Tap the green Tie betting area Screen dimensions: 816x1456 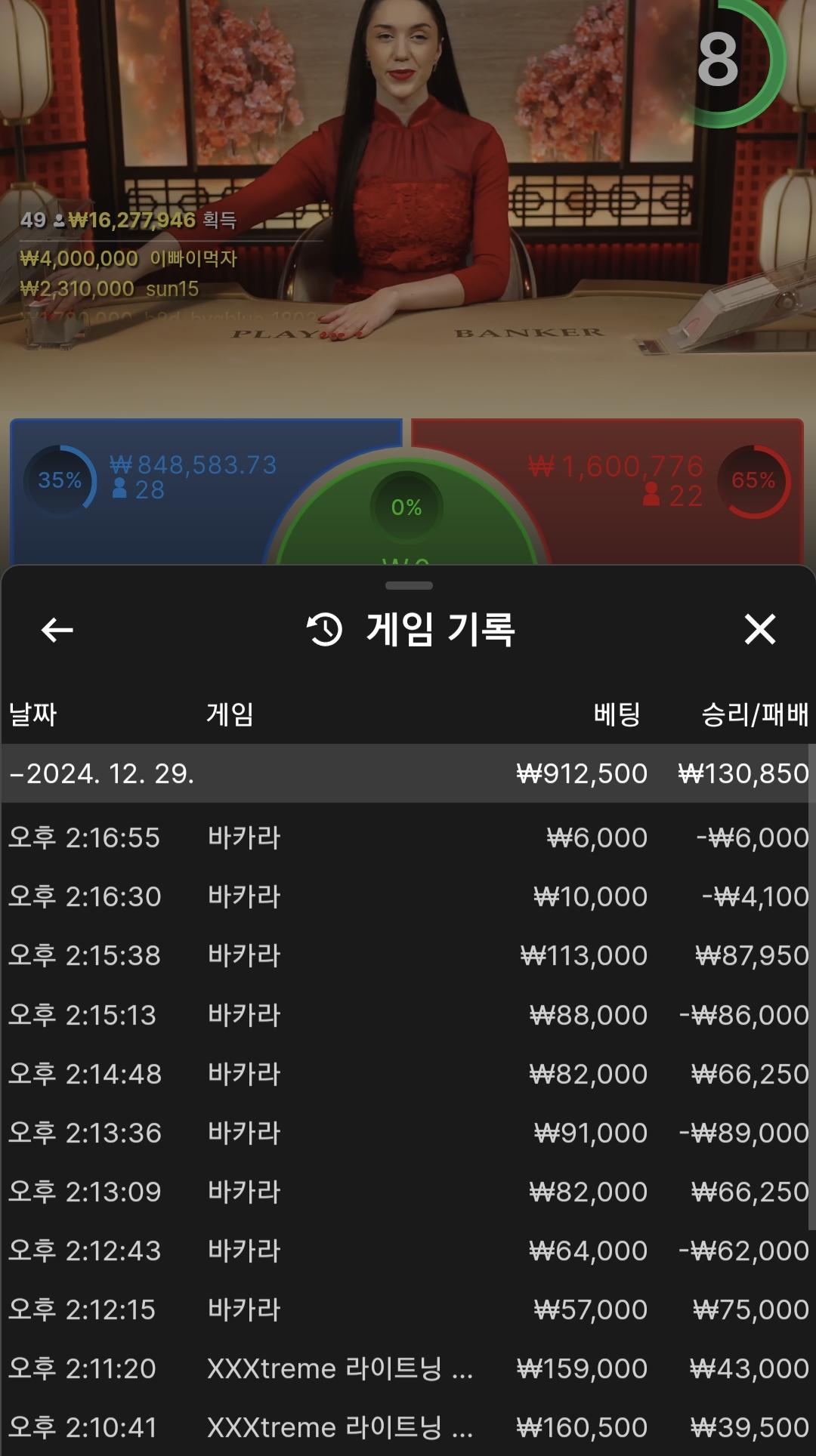(406, 521)
